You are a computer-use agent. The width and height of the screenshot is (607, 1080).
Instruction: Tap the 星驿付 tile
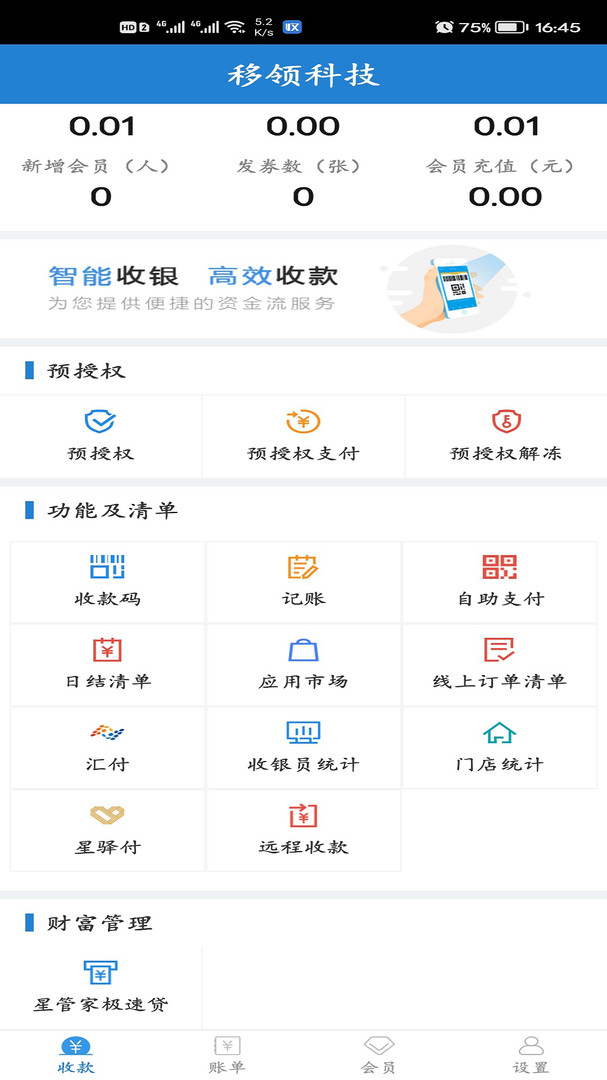click(x=107, y=830)
